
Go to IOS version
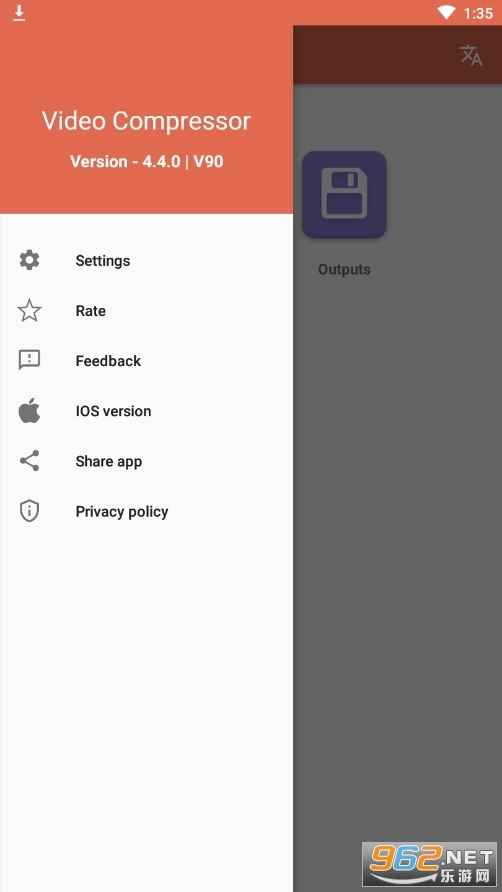tap(146, 411)
